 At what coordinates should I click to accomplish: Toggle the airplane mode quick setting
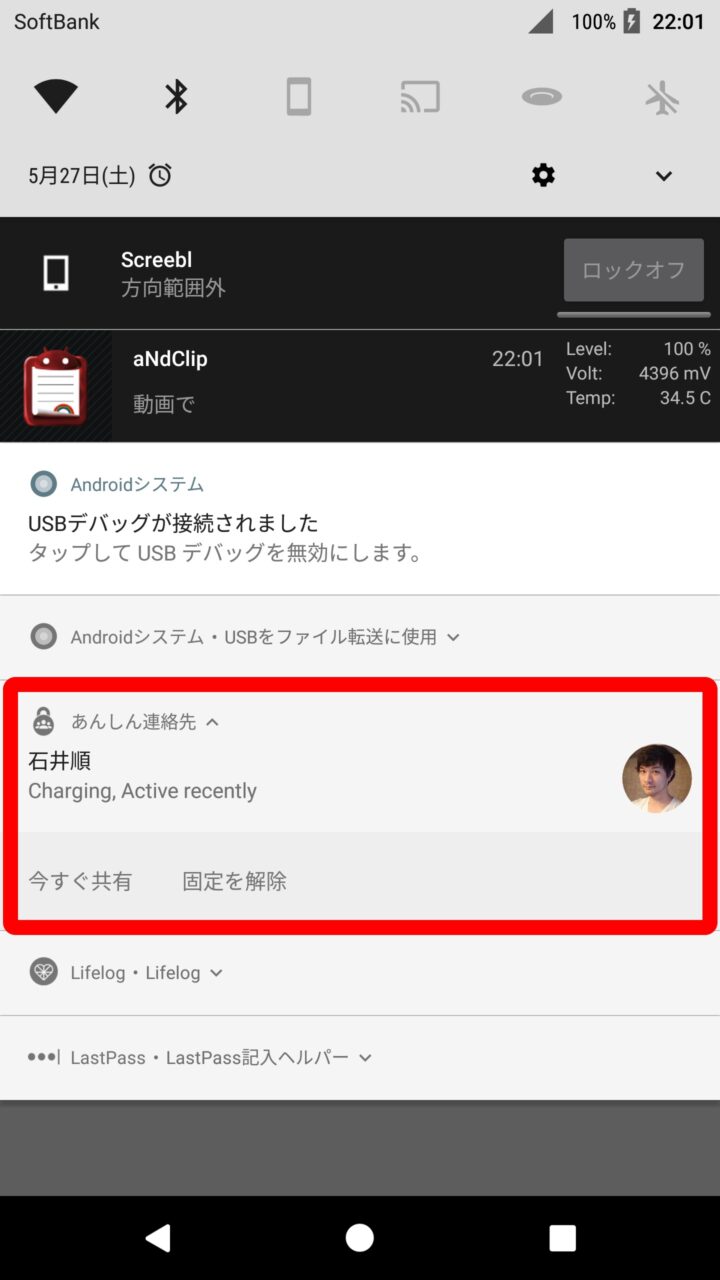pyautogui.click(x=662, y=97)
